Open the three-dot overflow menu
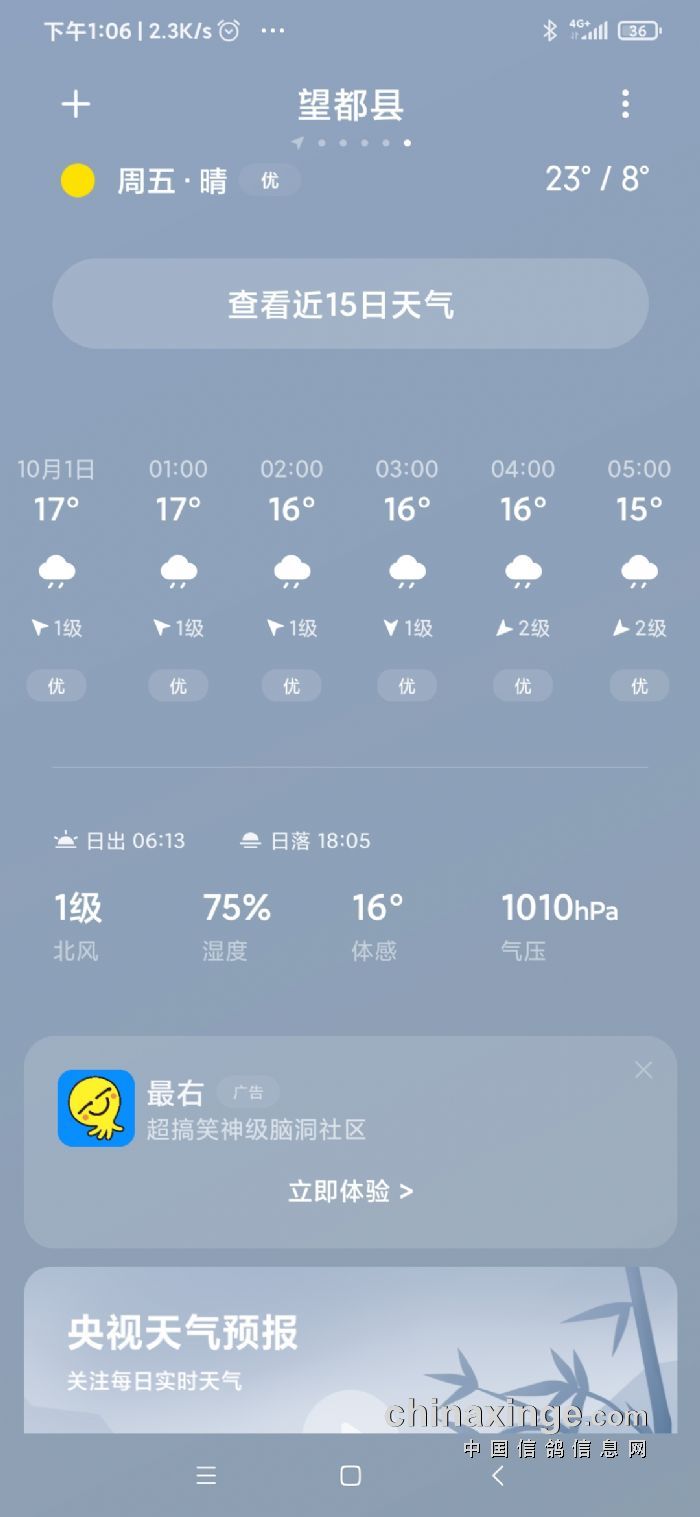This screenshot has height=1517, width=700. [x=625, y=104]
